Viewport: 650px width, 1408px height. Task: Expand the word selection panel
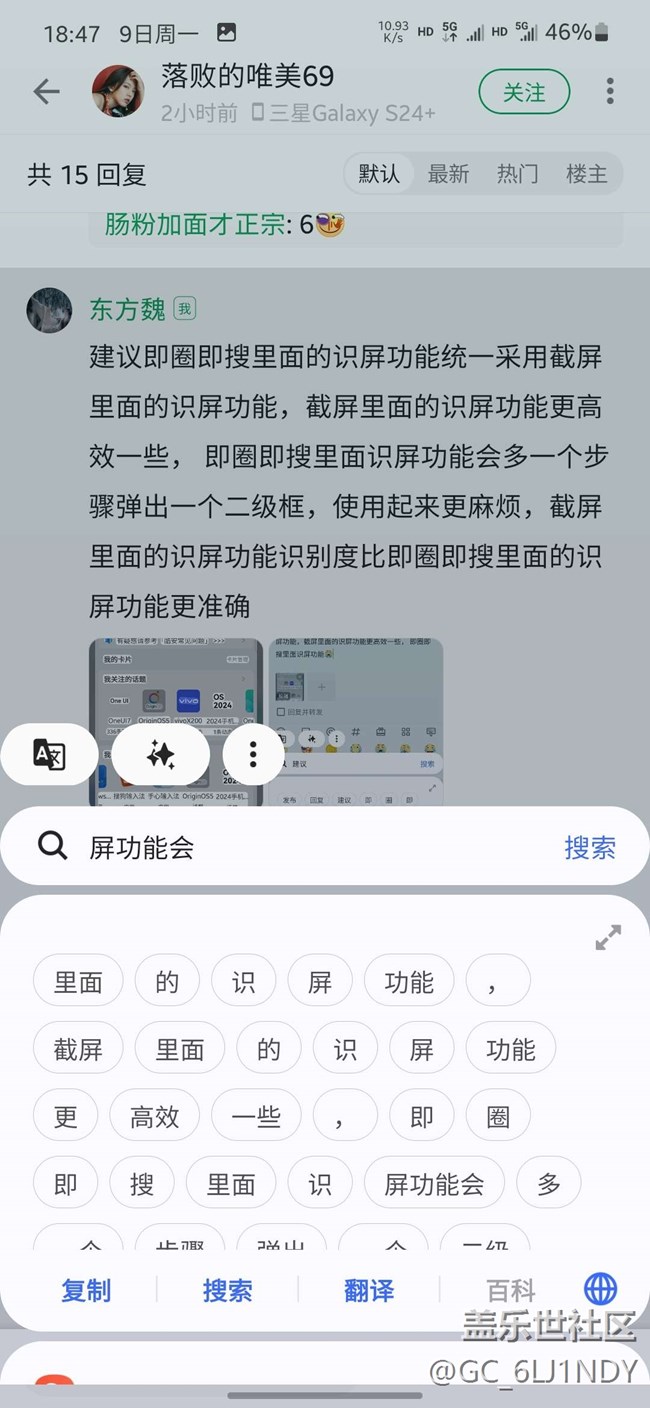(x=608, y=937)
